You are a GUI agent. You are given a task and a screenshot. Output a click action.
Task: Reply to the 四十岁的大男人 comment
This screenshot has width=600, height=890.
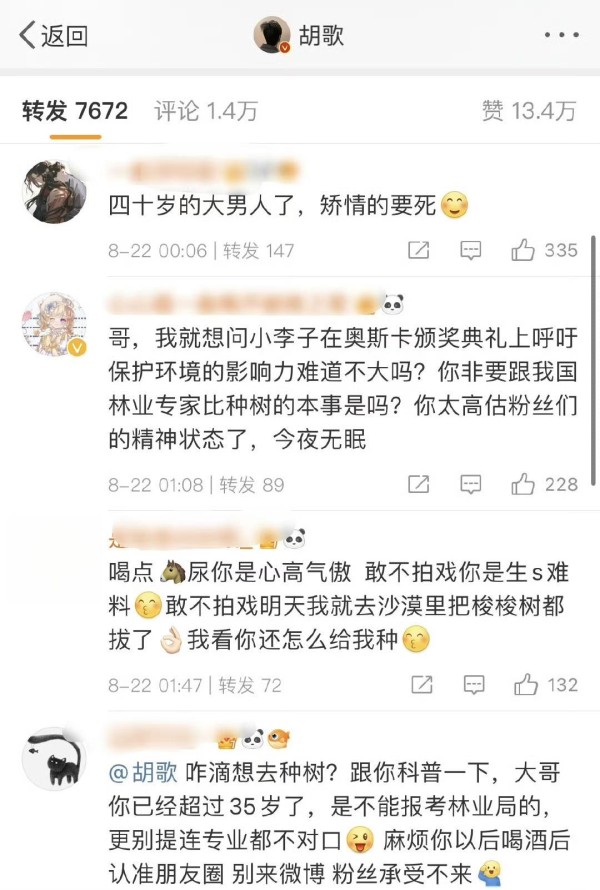point(471,250)
